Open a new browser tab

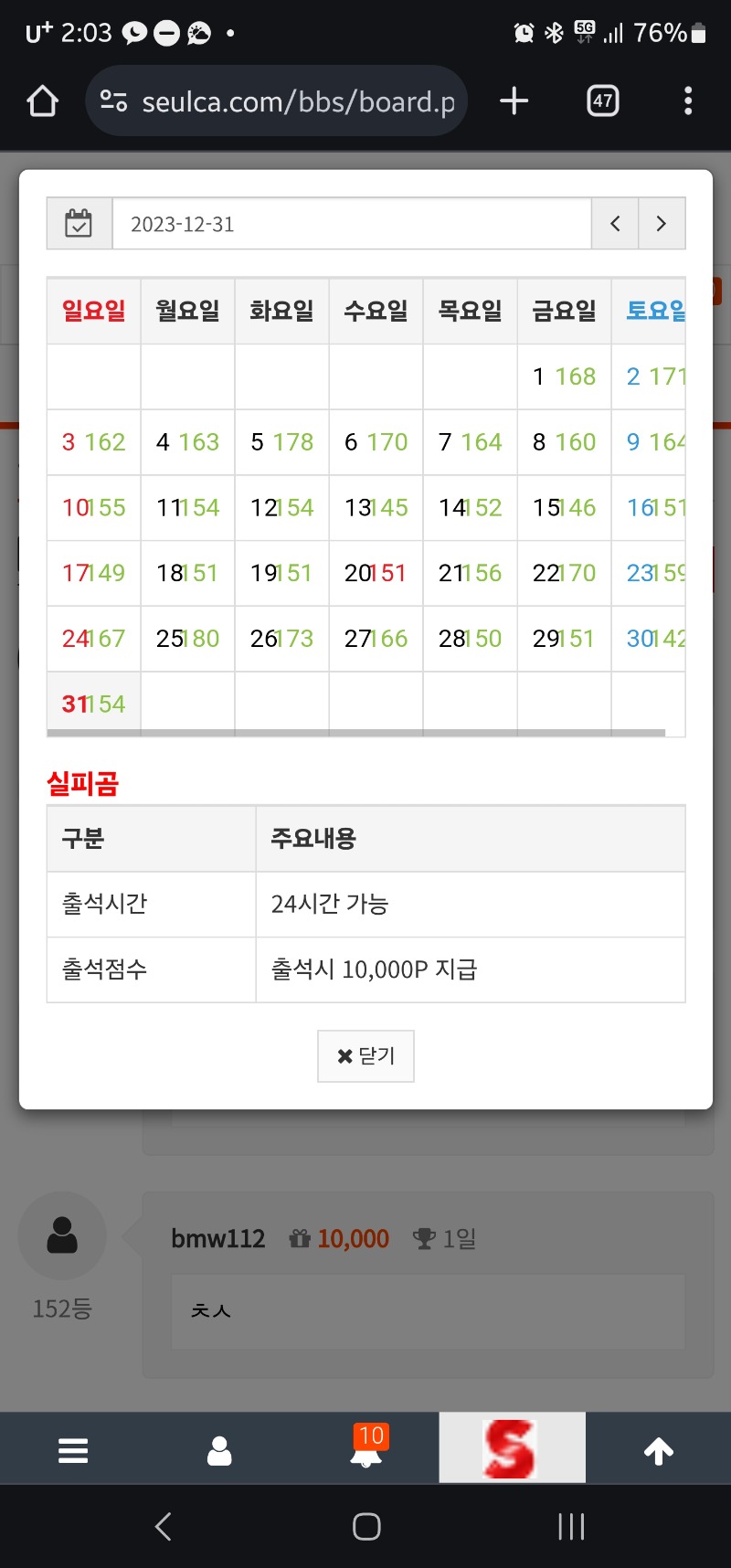(514, 101)
